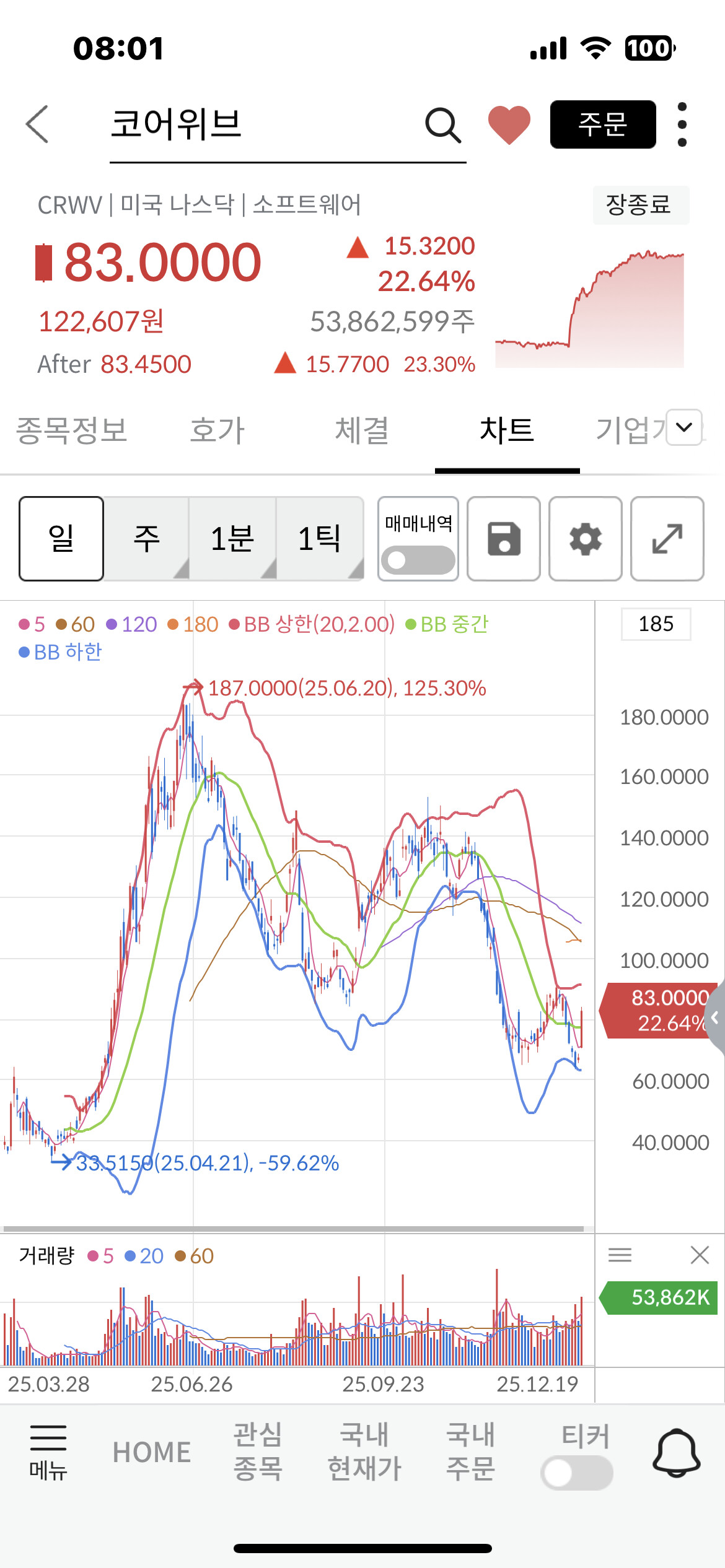Open the 메뉴 hamburger menu

48,1452
